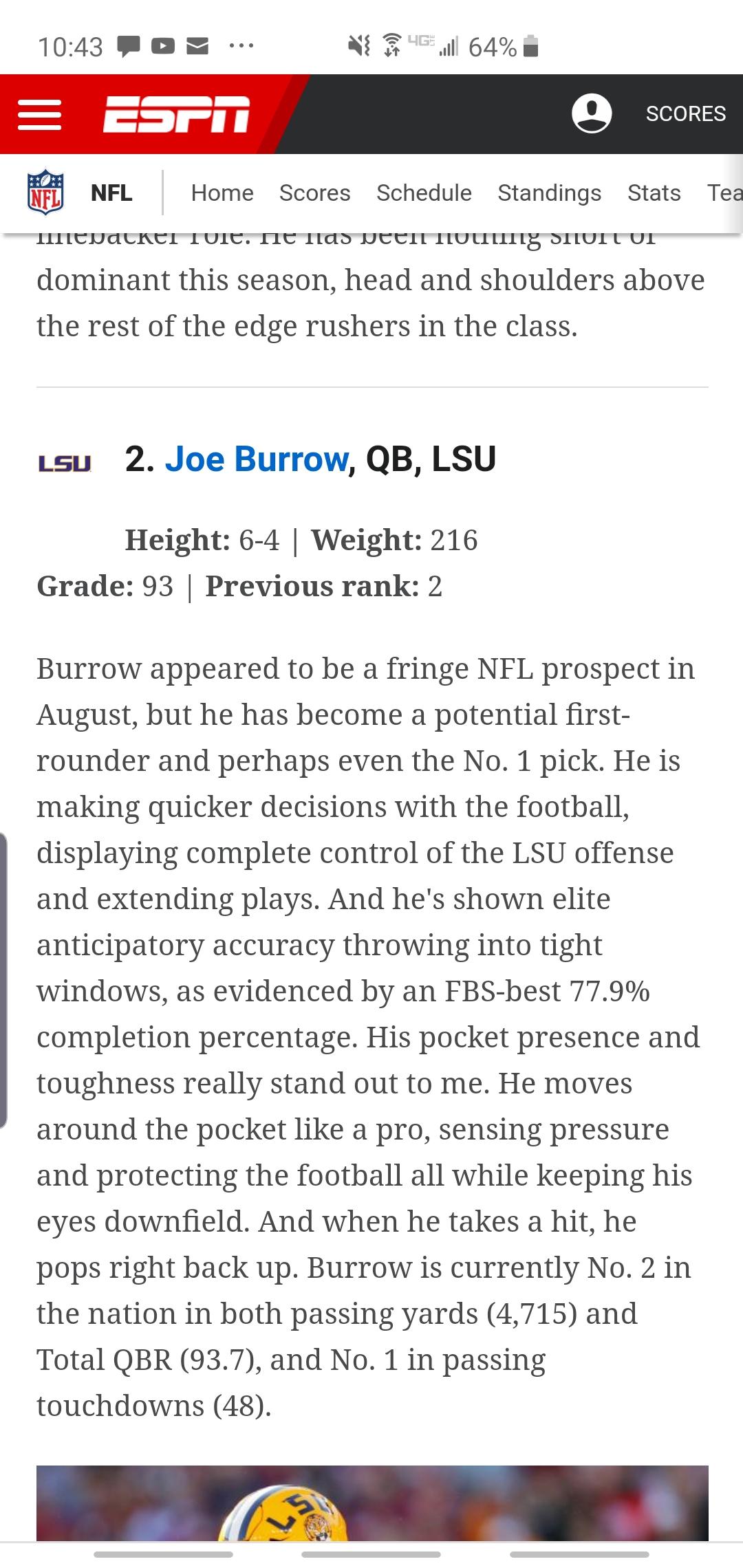This screenshot has width=743, height=1568.
Task: Switch to the Schedule tab
Action: click(x=424, y=193)
